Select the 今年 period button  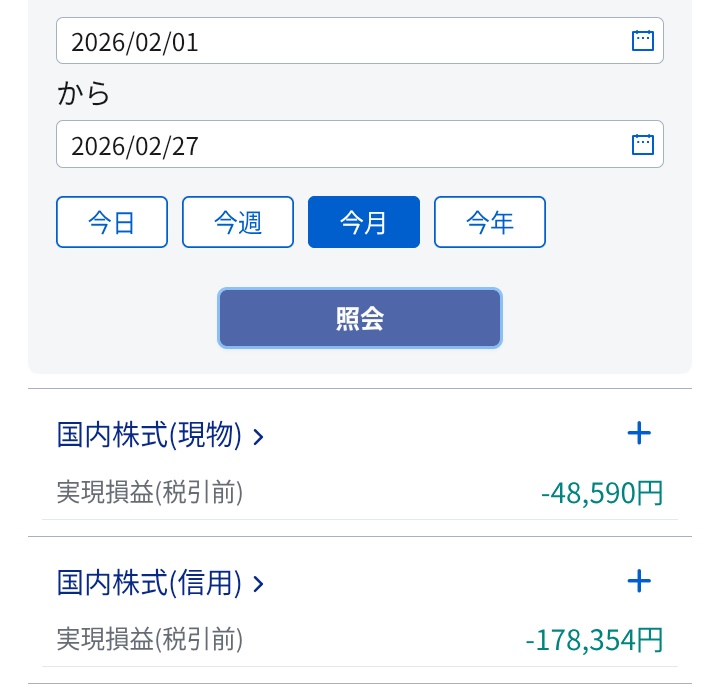tap(489, 222)
